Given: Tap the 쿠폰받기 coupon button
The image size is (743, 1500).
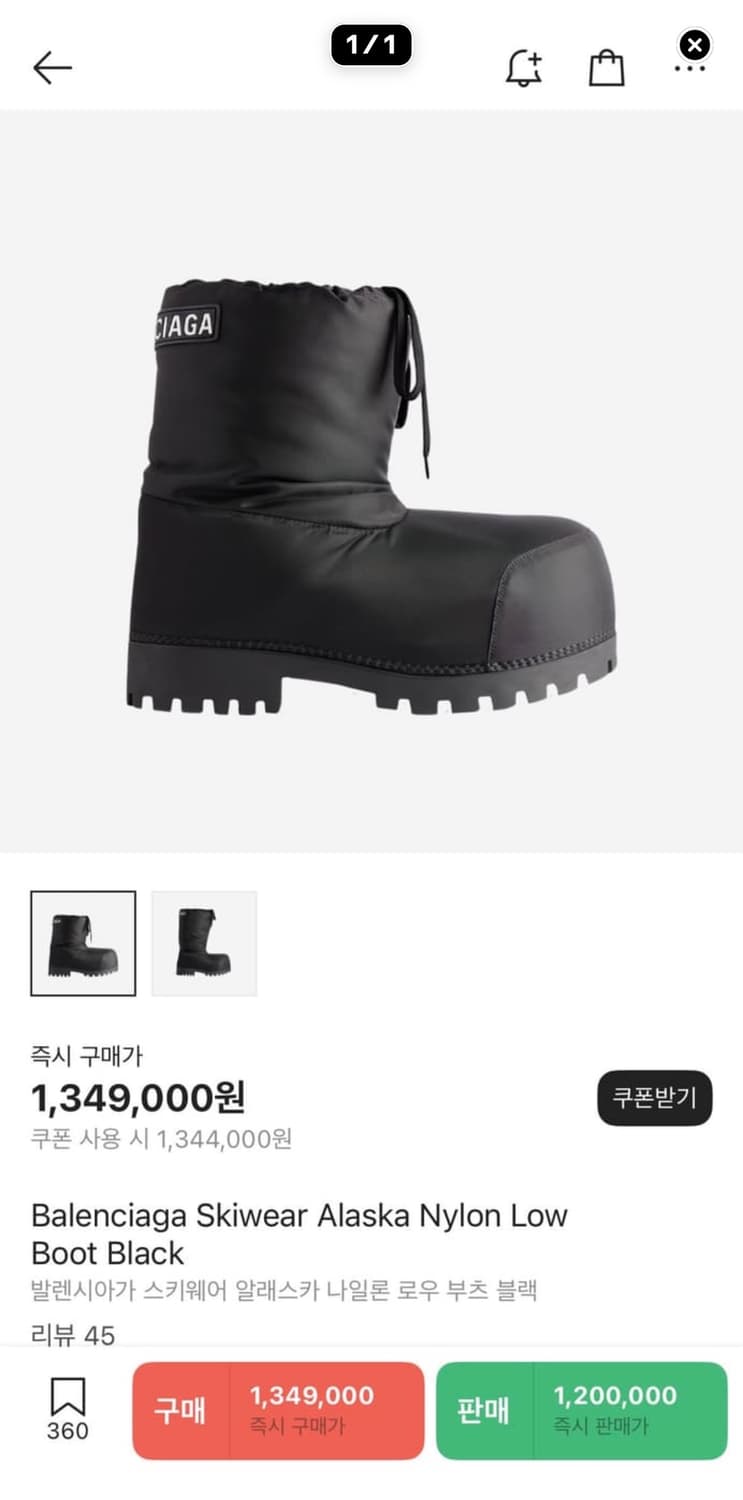Looking at the screenshot, I should (655, 1098).
